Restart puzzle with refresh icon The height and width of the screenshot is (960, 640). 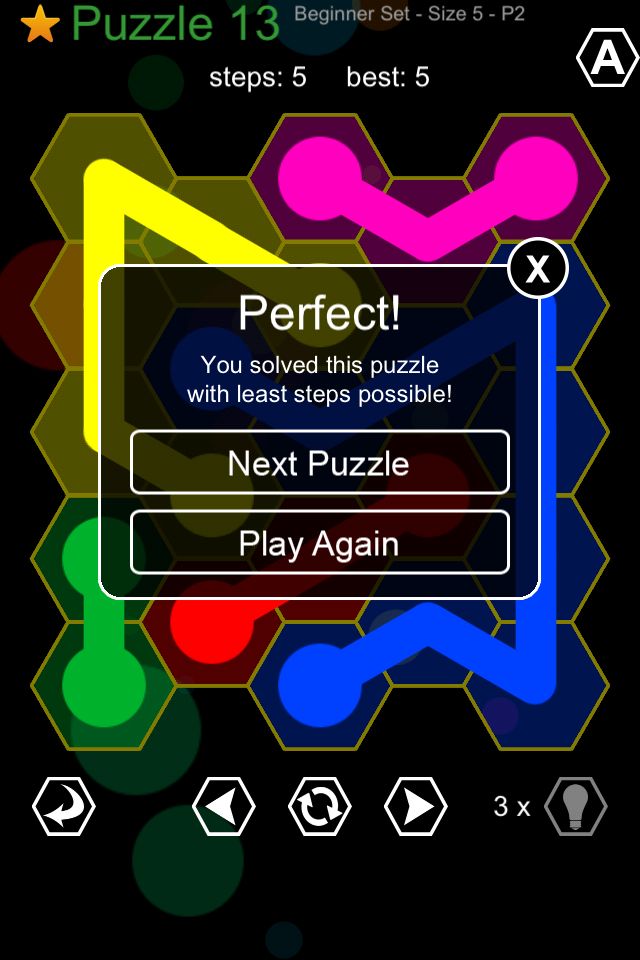coord(320,806)
